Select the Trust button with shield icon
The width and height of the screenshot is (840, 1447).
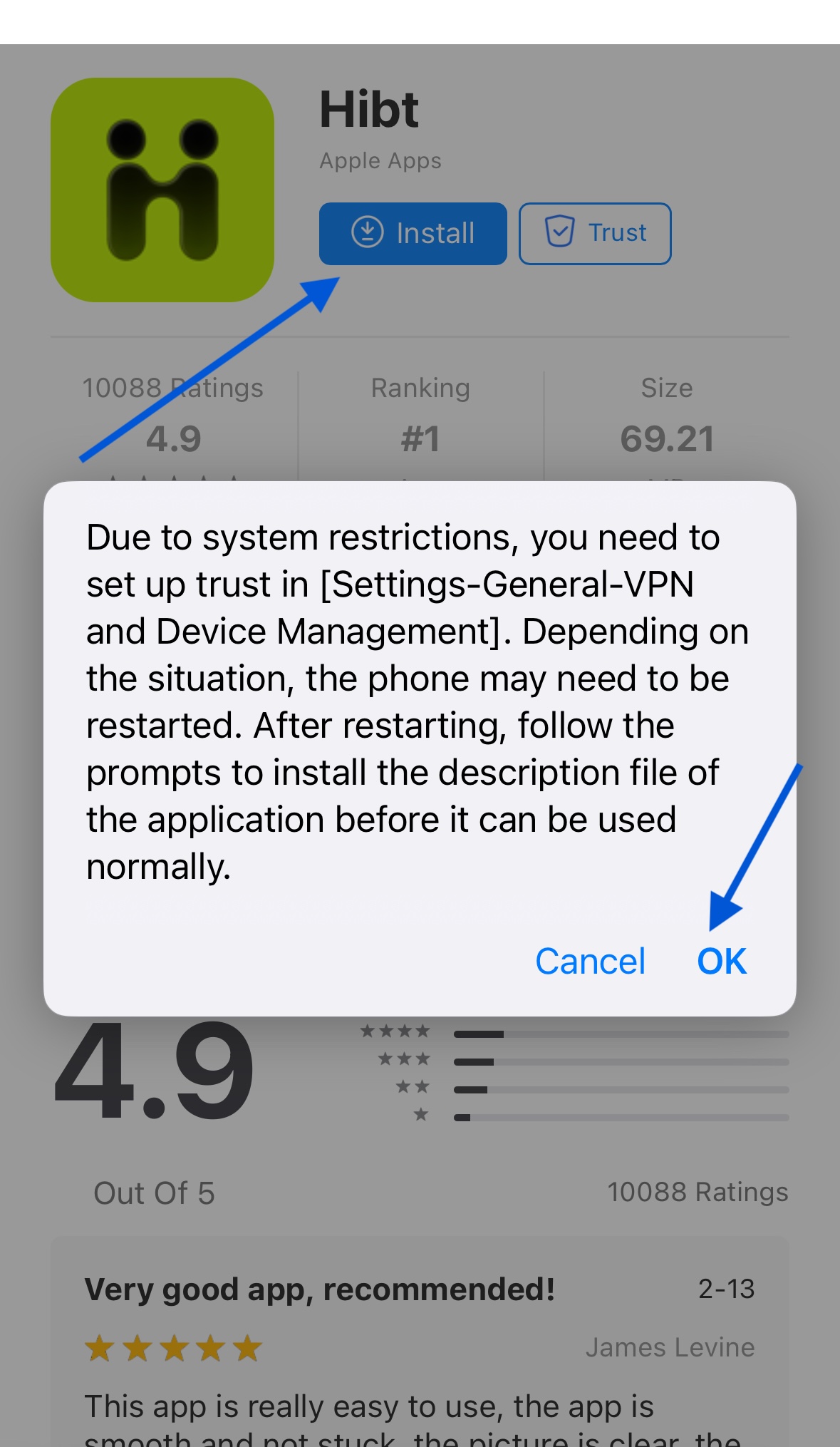click(x=595, y=233)
